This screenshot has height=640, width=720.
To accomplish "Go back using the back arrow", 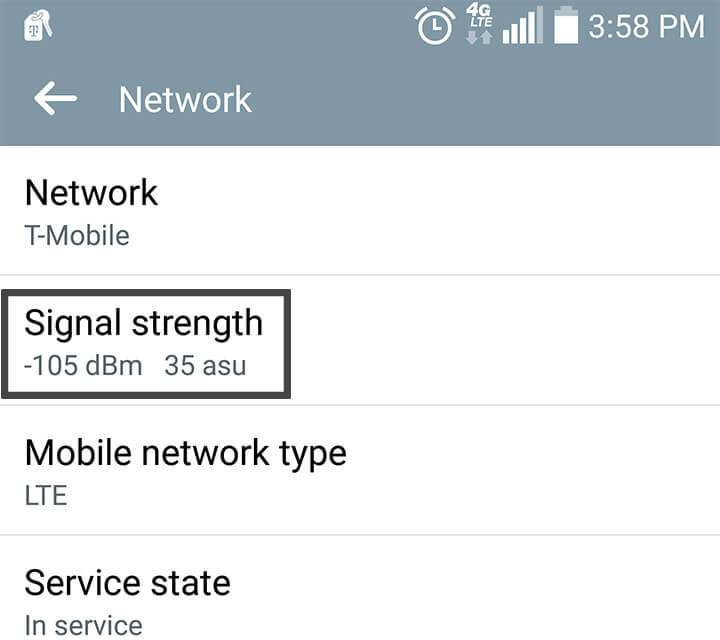I will coord(55,98).
